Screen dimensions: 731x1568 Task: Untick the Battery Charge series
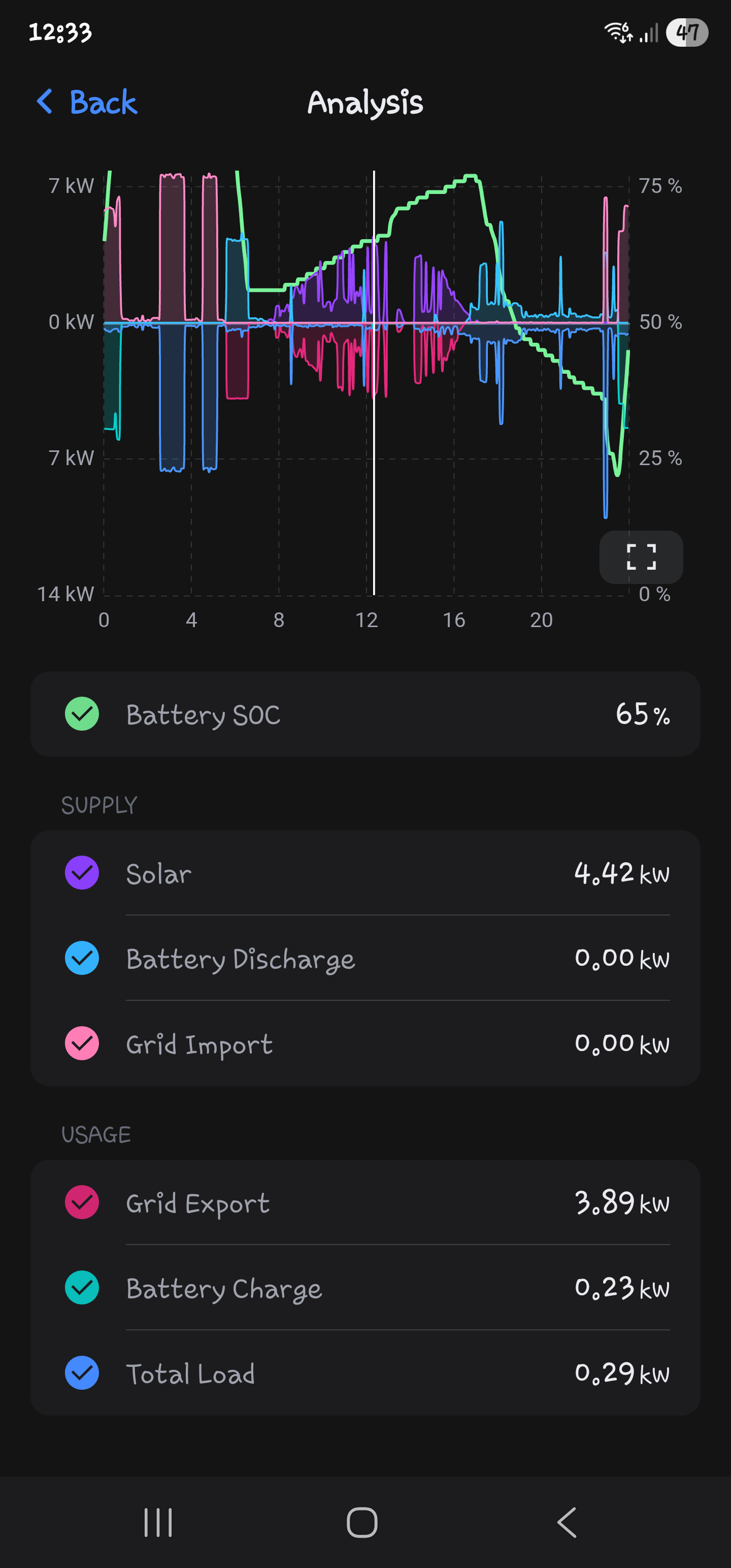point(82,1287)
